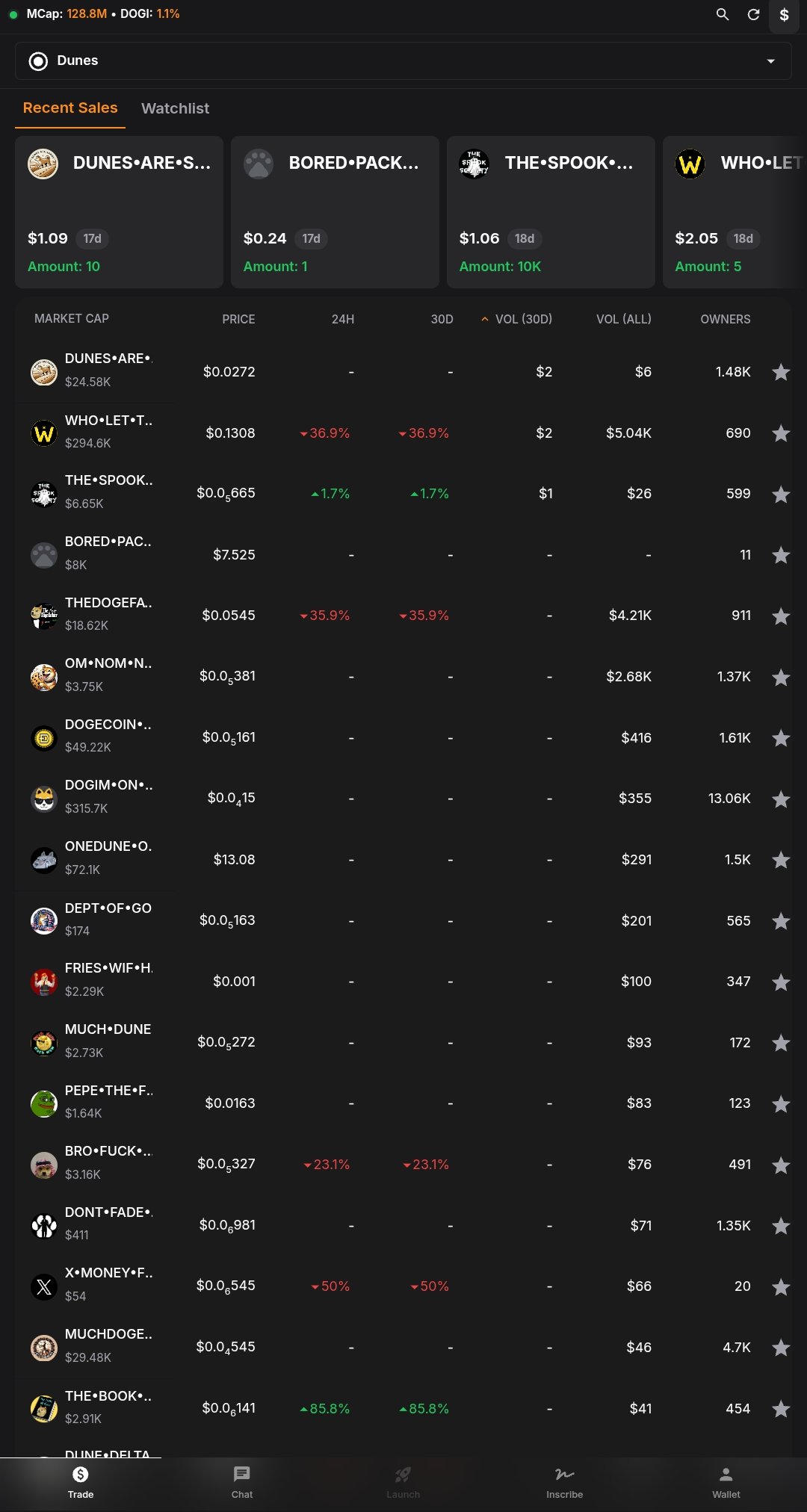
Task: Open the Inscribe tab
Action: [564, 1482]
